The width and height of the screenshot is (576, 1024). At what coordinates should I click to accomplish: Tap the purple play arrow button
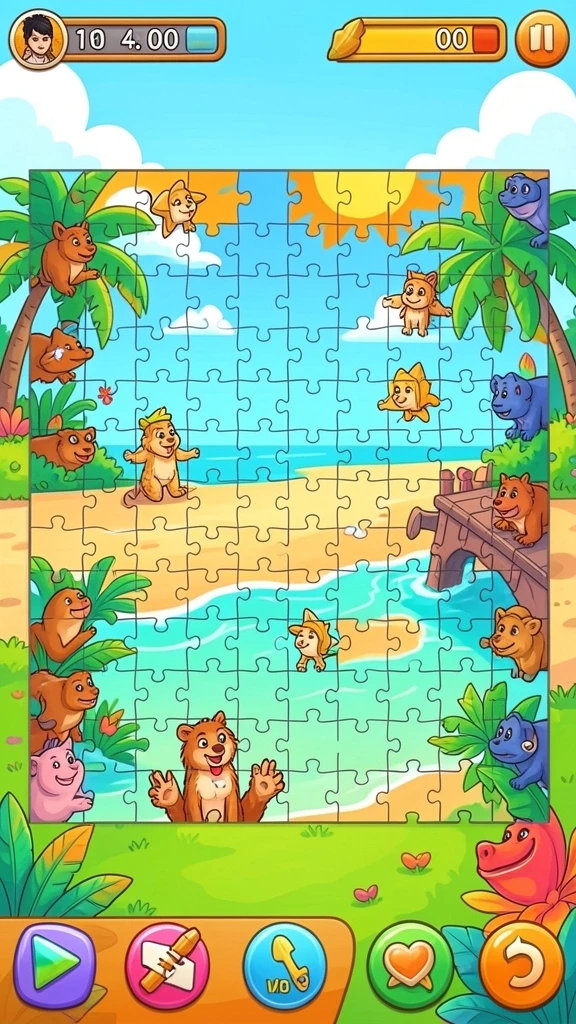(x=55, y=965)
